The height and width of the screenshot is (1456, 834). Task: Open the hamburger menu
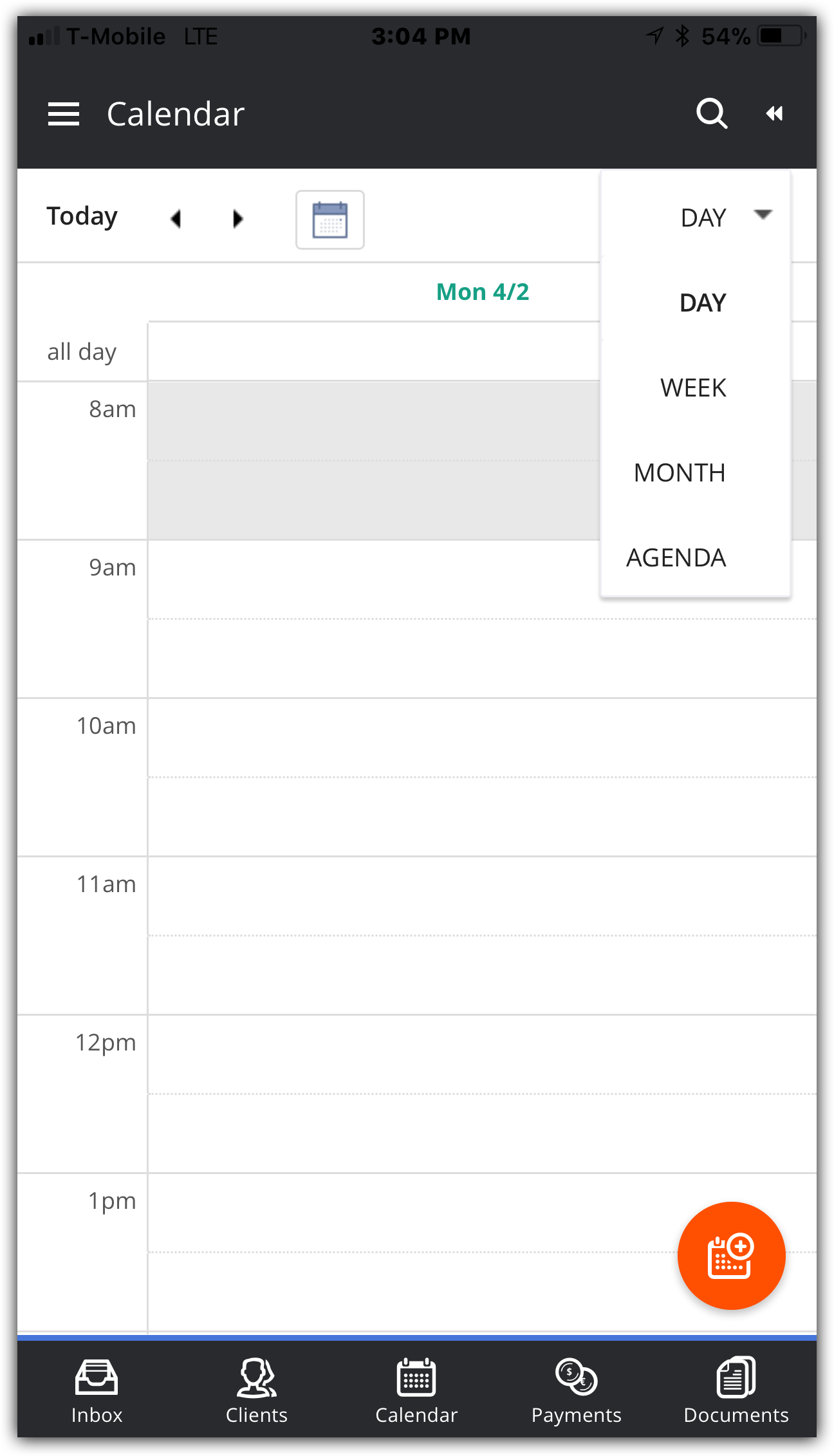(64, 115)
